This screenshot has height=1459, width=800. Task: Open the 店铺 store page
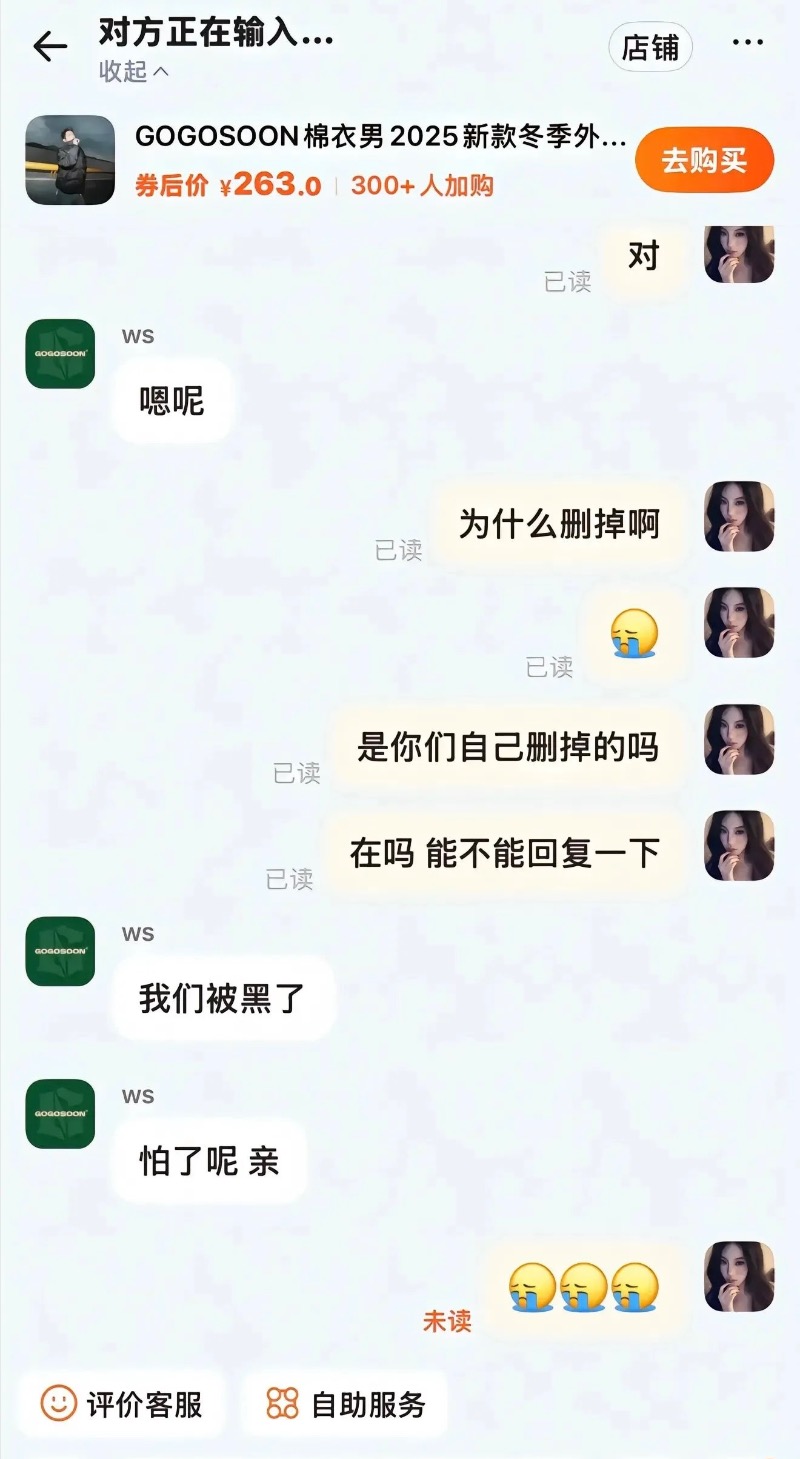pyautogui.click(x=650, y=47)
